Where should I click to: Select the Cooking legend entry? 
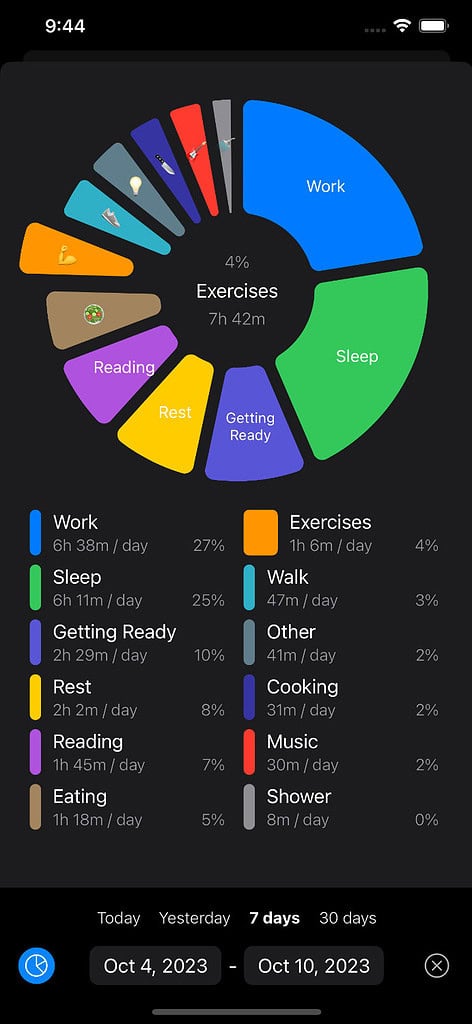[x=341, y=697]
